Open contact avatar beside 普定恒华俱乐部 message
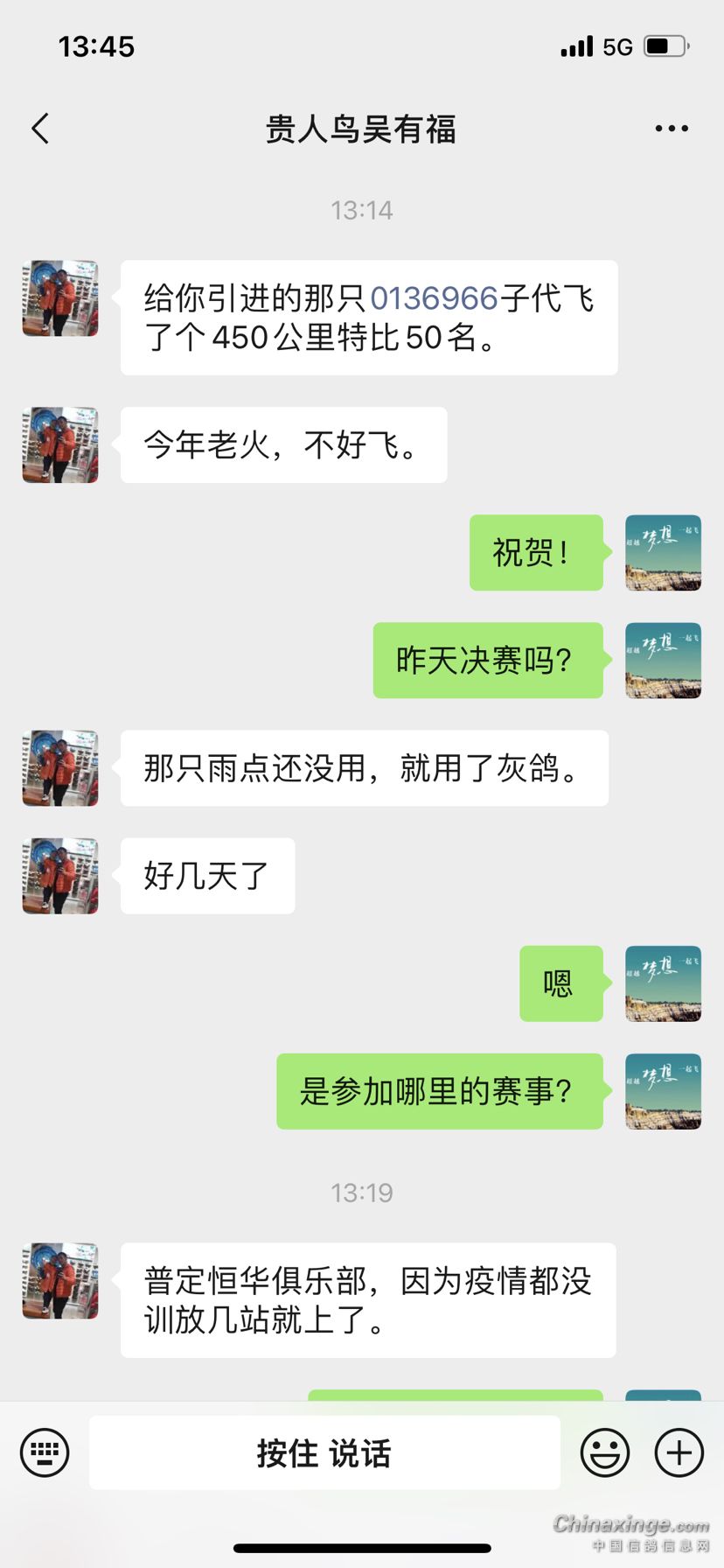Screen dimensions: 724x1568 click(60, 1281)
